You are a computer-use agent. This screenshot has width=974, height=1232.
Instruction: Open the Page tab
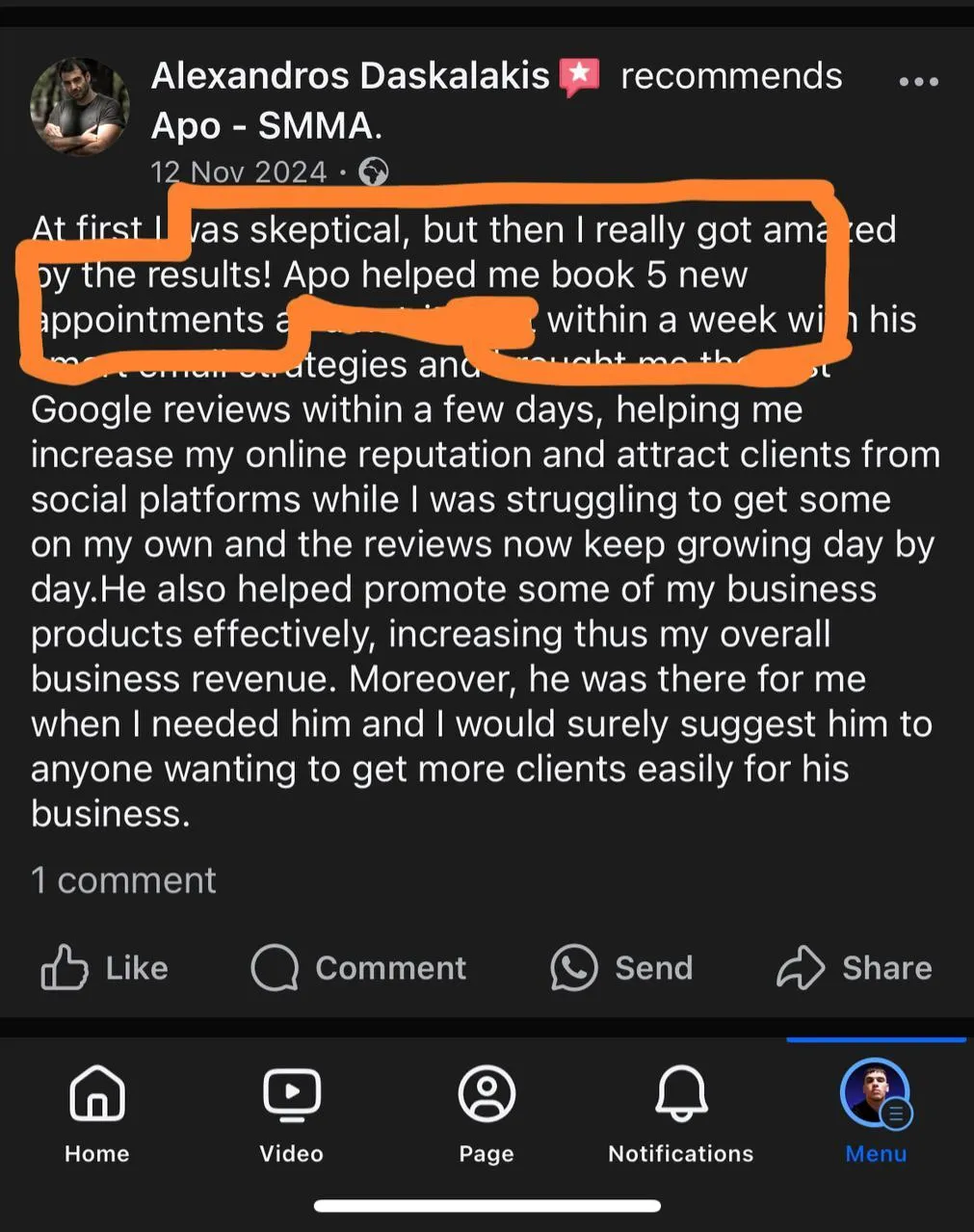[487, 1111]
